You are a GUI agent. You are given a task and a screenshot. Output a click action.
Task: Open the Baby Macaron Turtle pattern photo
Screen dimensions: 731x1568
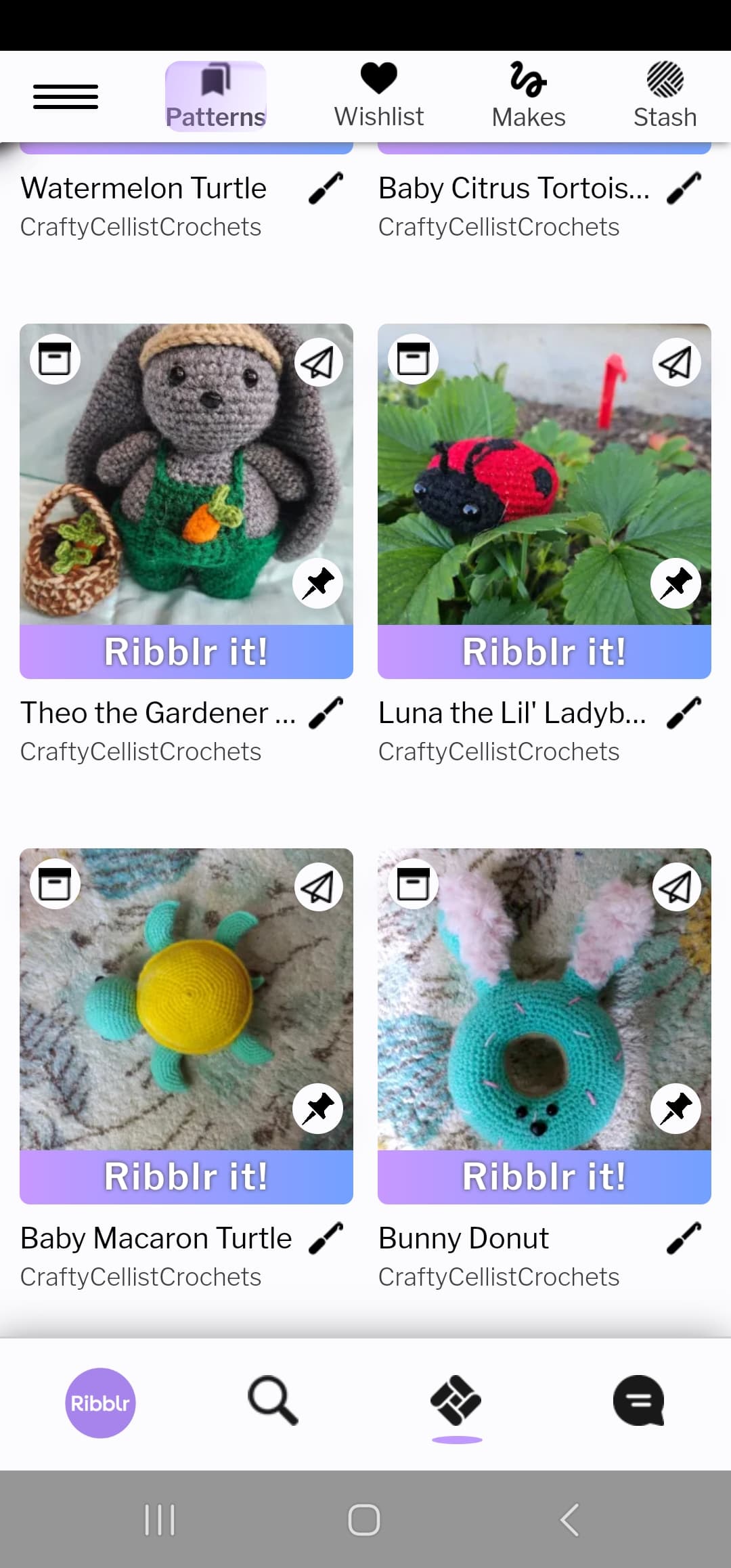pyautogui.click(x=186, y=999)
